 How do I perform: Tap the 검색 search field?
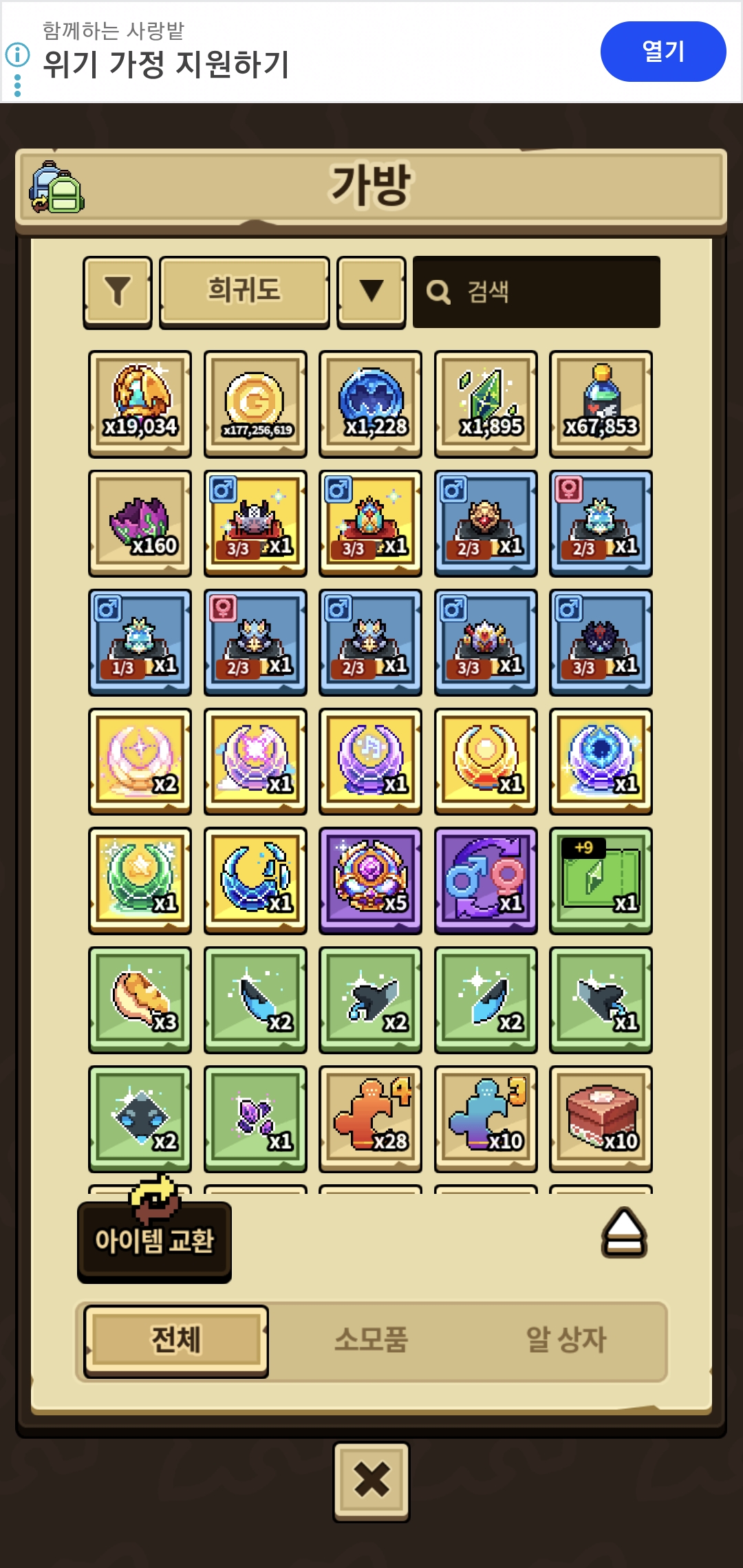[x=537, y=292]
